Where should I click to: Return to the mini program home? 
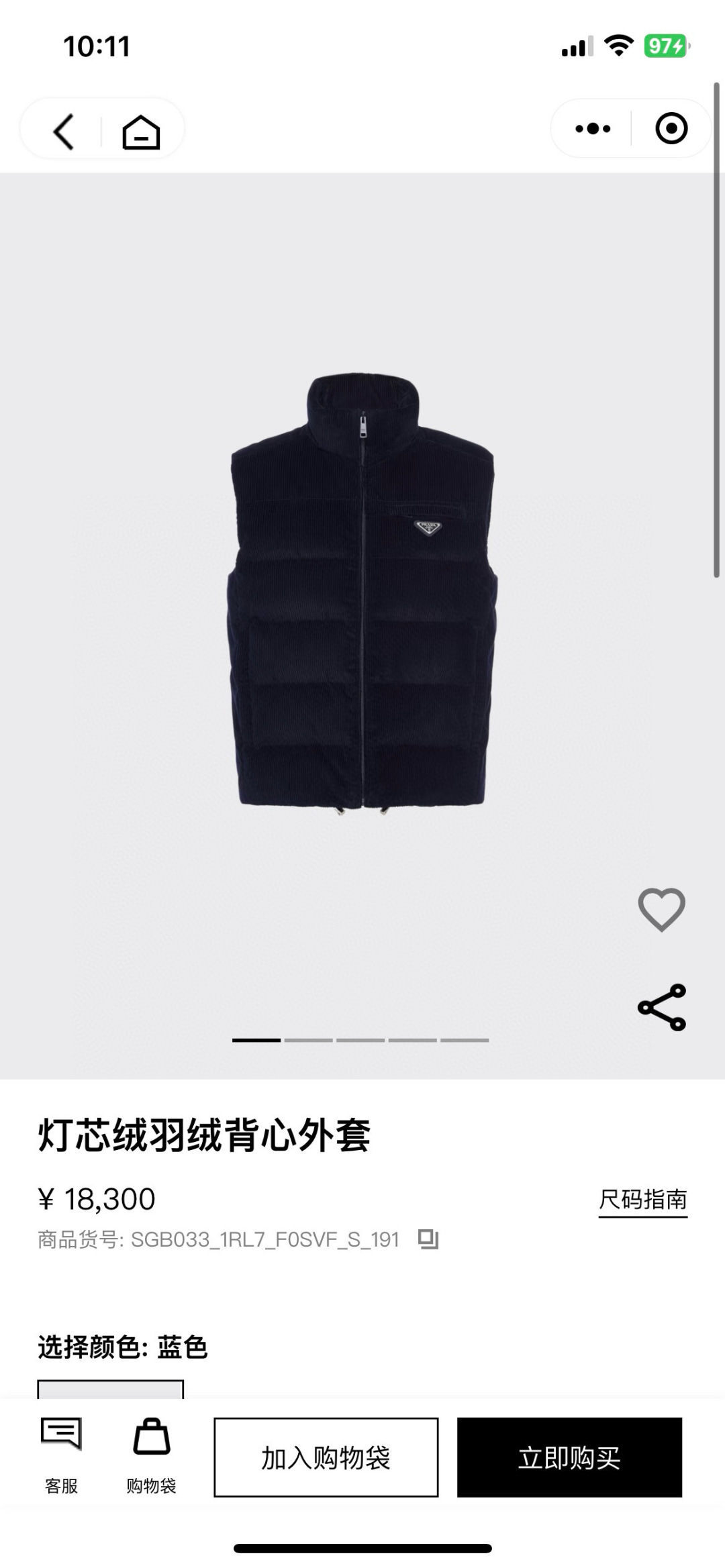141,131
